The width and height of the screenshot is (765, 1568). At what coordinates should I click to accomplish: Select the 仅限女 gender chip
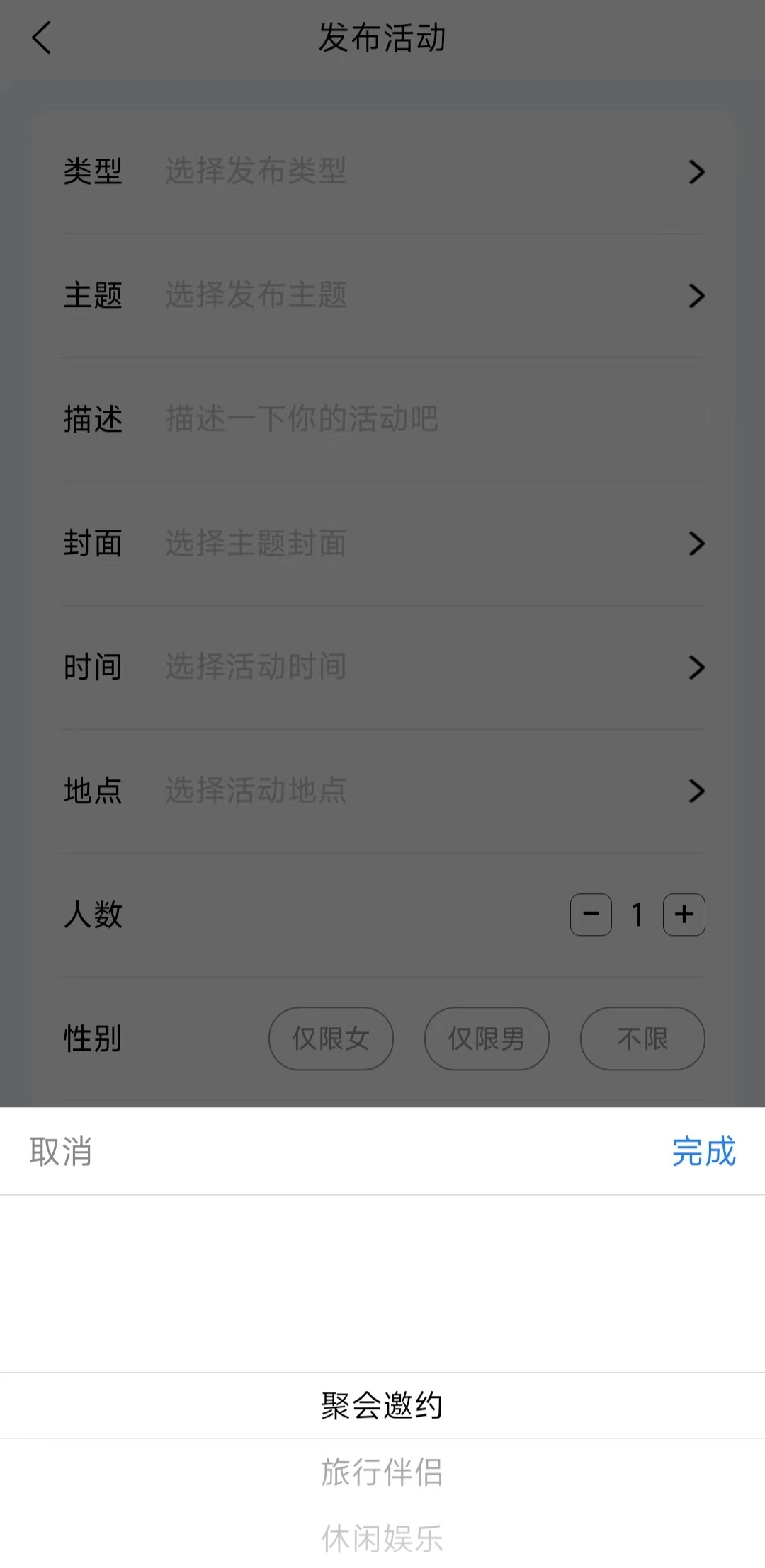331,1038
